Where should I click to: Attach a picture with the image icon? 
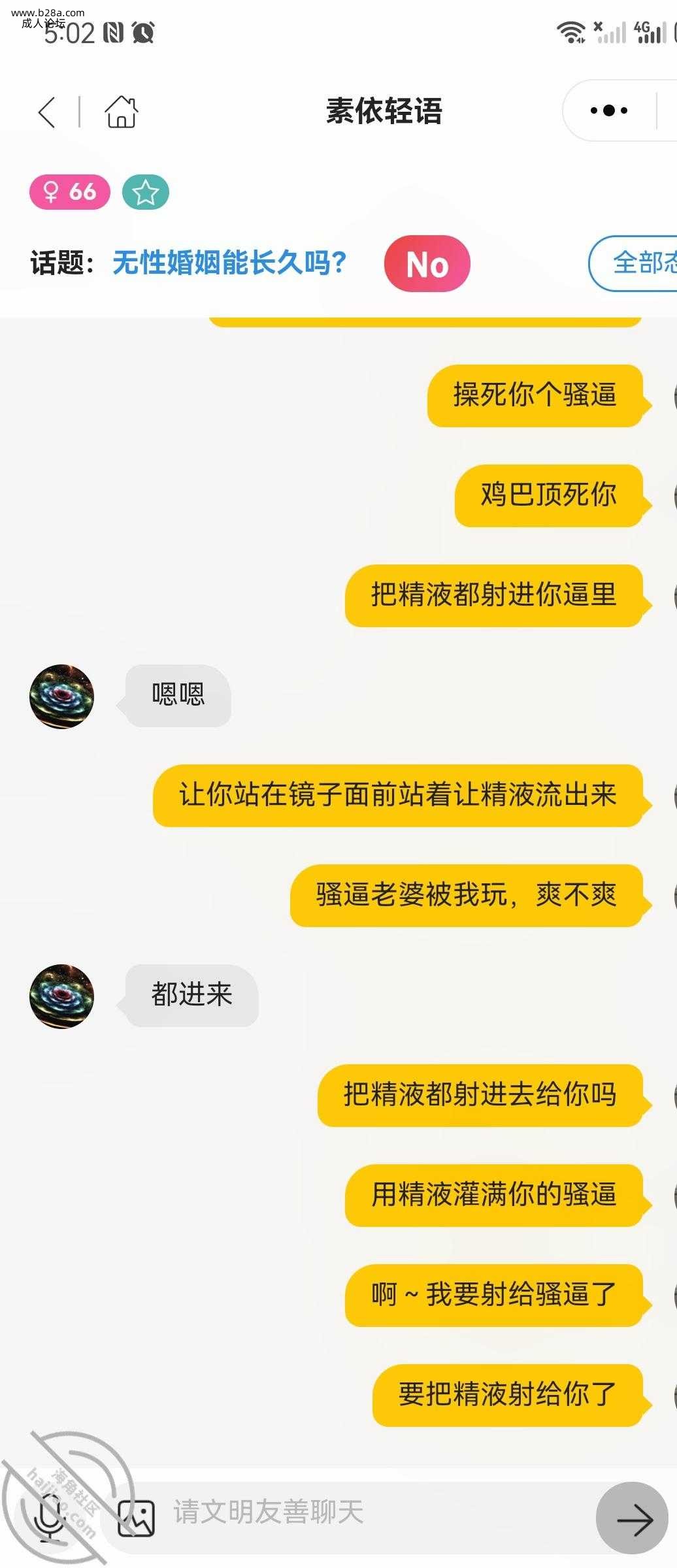point(136,1517)
